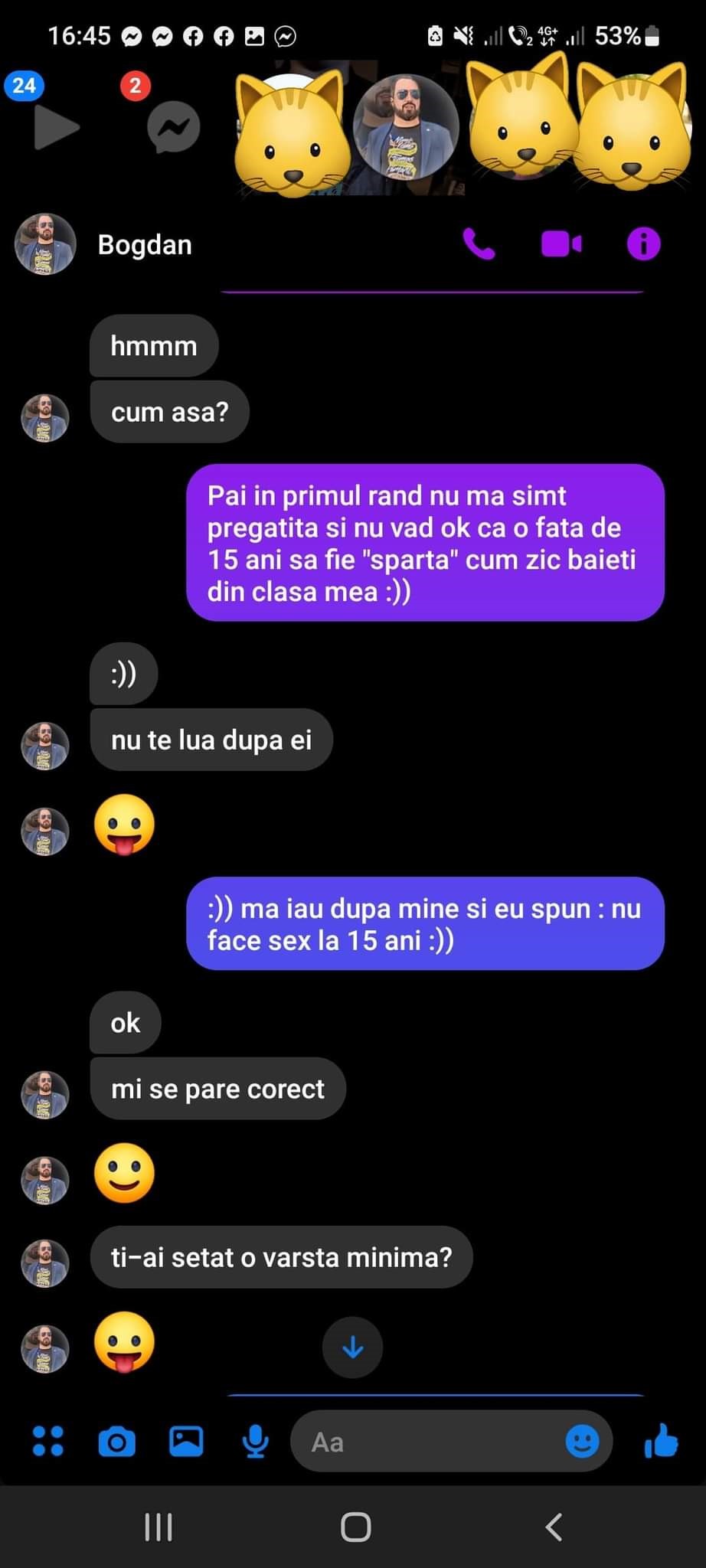Start a voice call with Bogdan
Screen dimensions: 706x1568
click(480, 243)
